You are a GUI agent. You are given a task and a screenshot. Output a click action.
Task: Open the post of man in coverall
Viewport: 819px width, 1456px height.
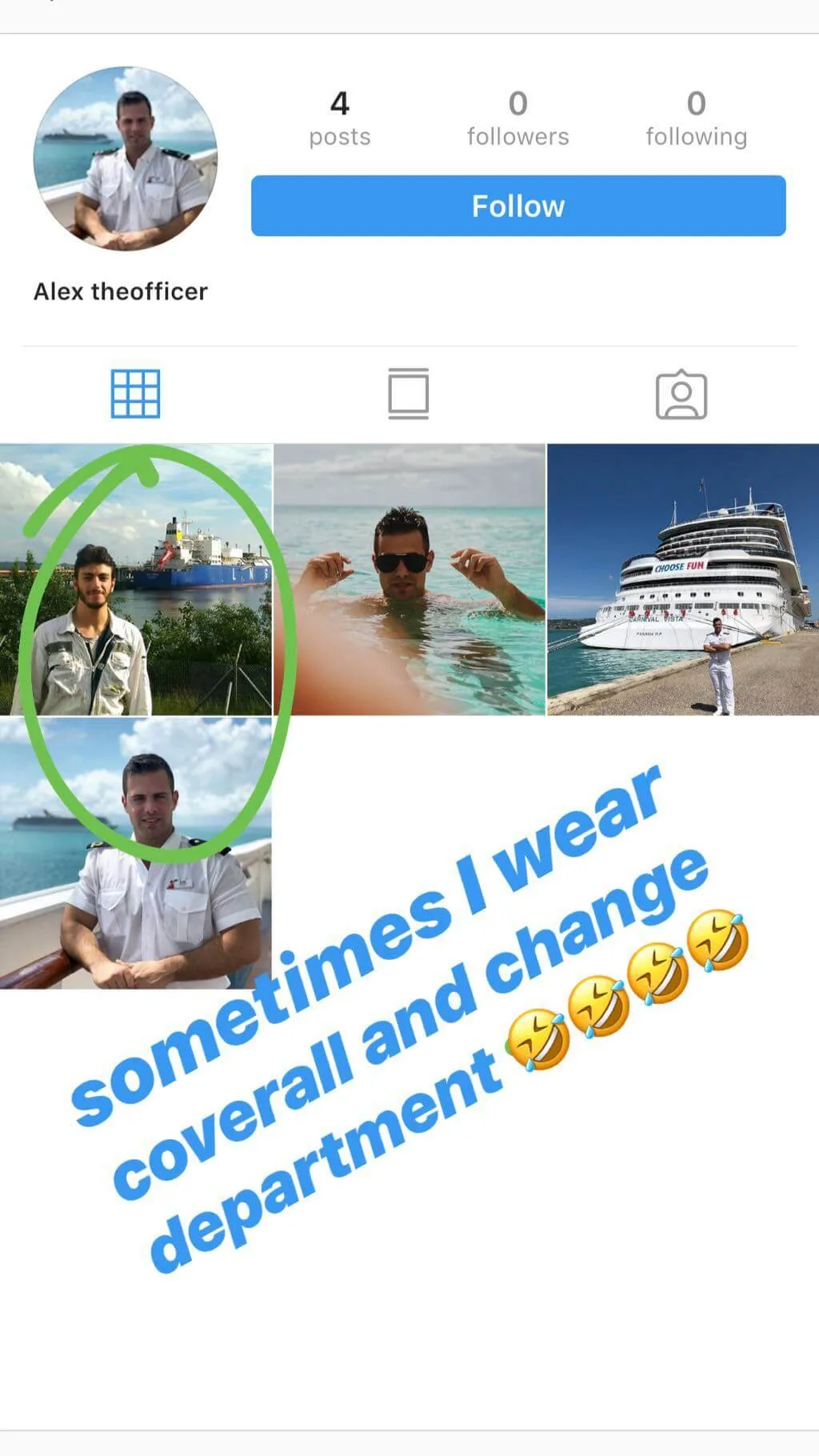pos(136,579)
